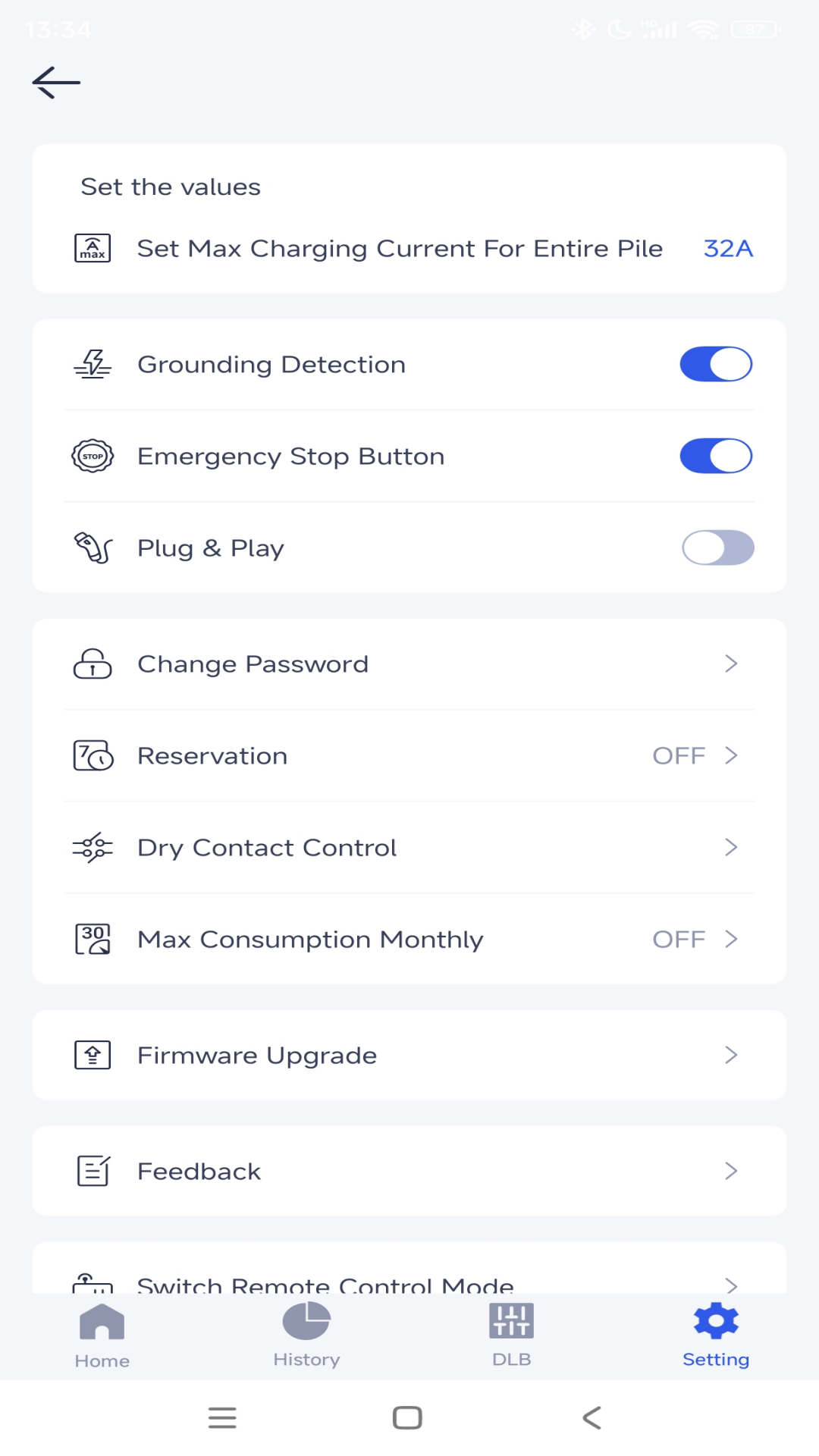Tap the Firmware Upgrade icon
The image size is (819, 1456).
point(91,1054)
